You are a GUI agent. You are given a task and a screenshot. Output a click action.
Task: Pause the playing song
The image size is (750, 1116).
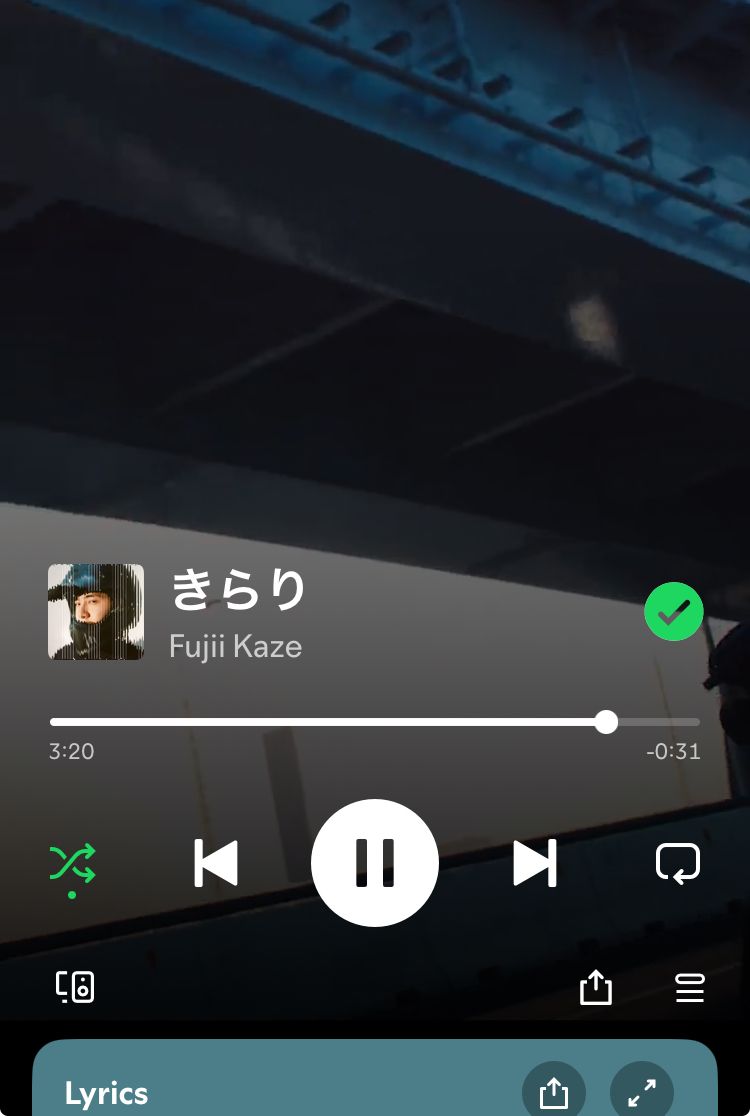click(x=375, y=863)
